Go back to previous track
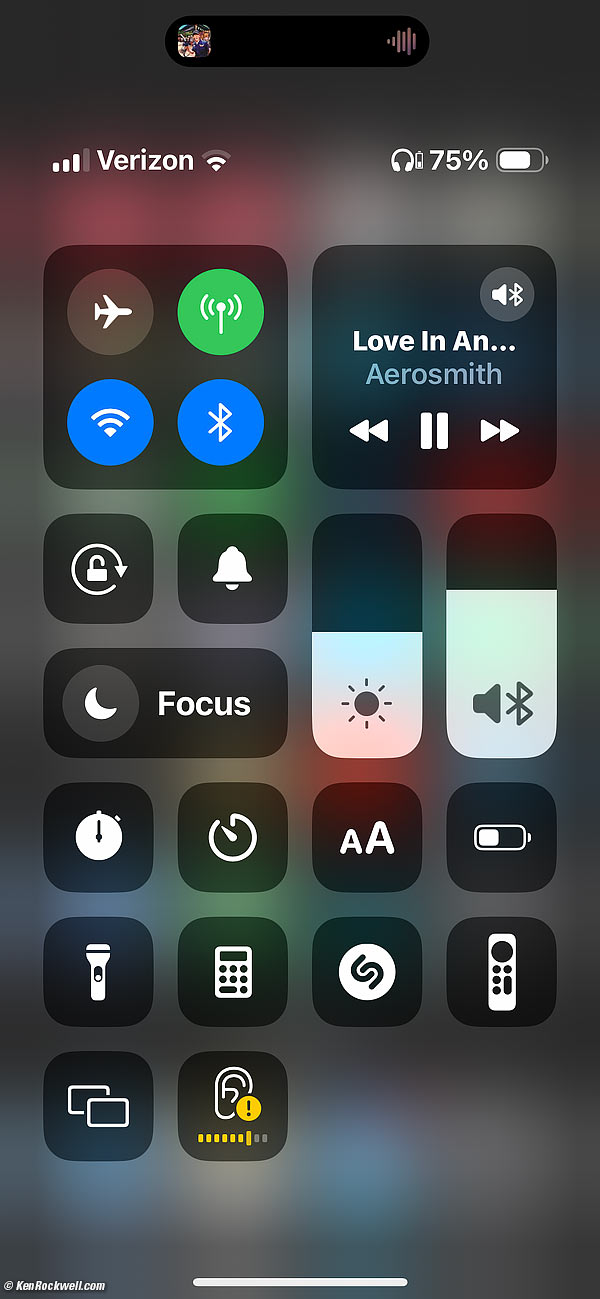This screenshot has height=1299, width=600. 368,431
